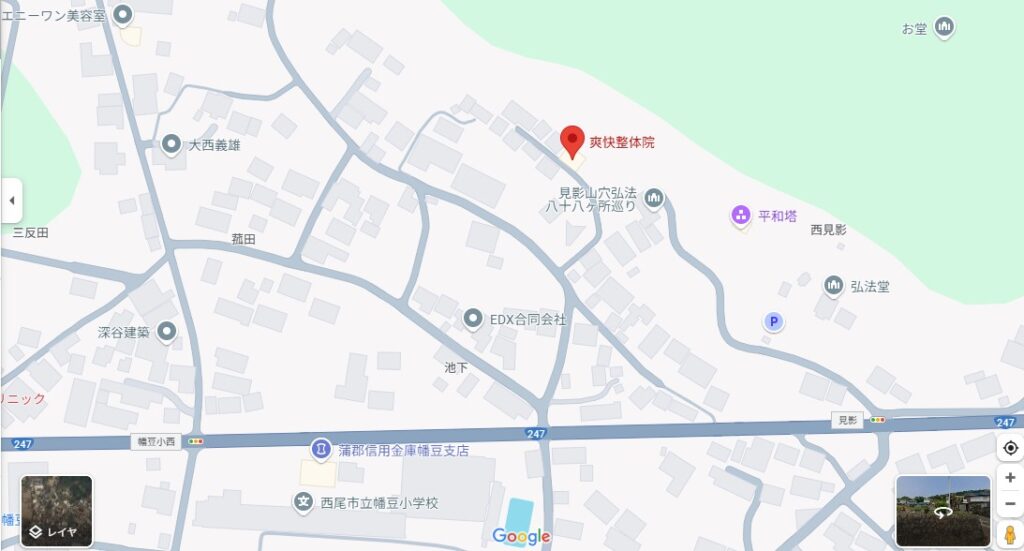Tap the parking P marker
Viewport: 1024px width, 551px height.
773,321
